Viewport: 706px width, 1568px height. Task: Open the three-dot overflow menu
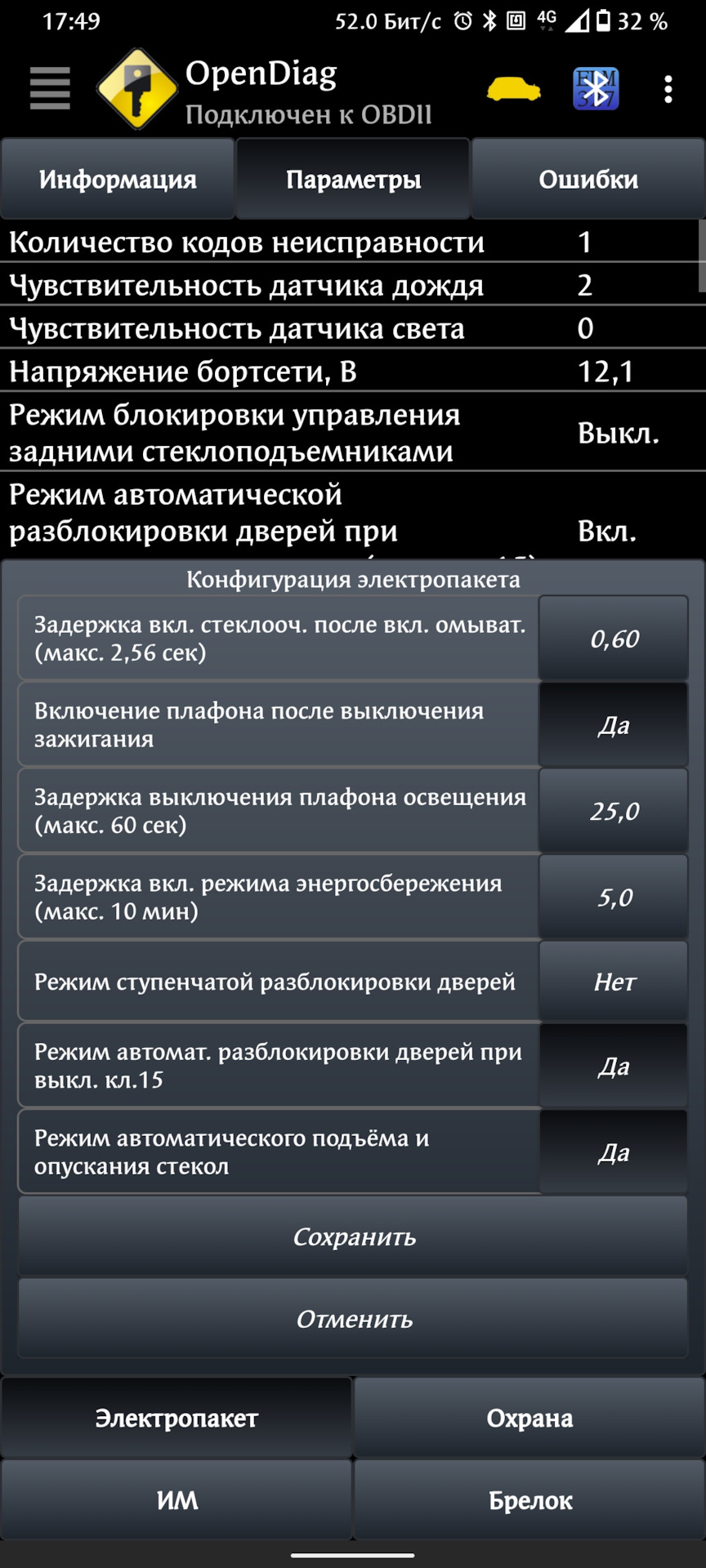668,89
